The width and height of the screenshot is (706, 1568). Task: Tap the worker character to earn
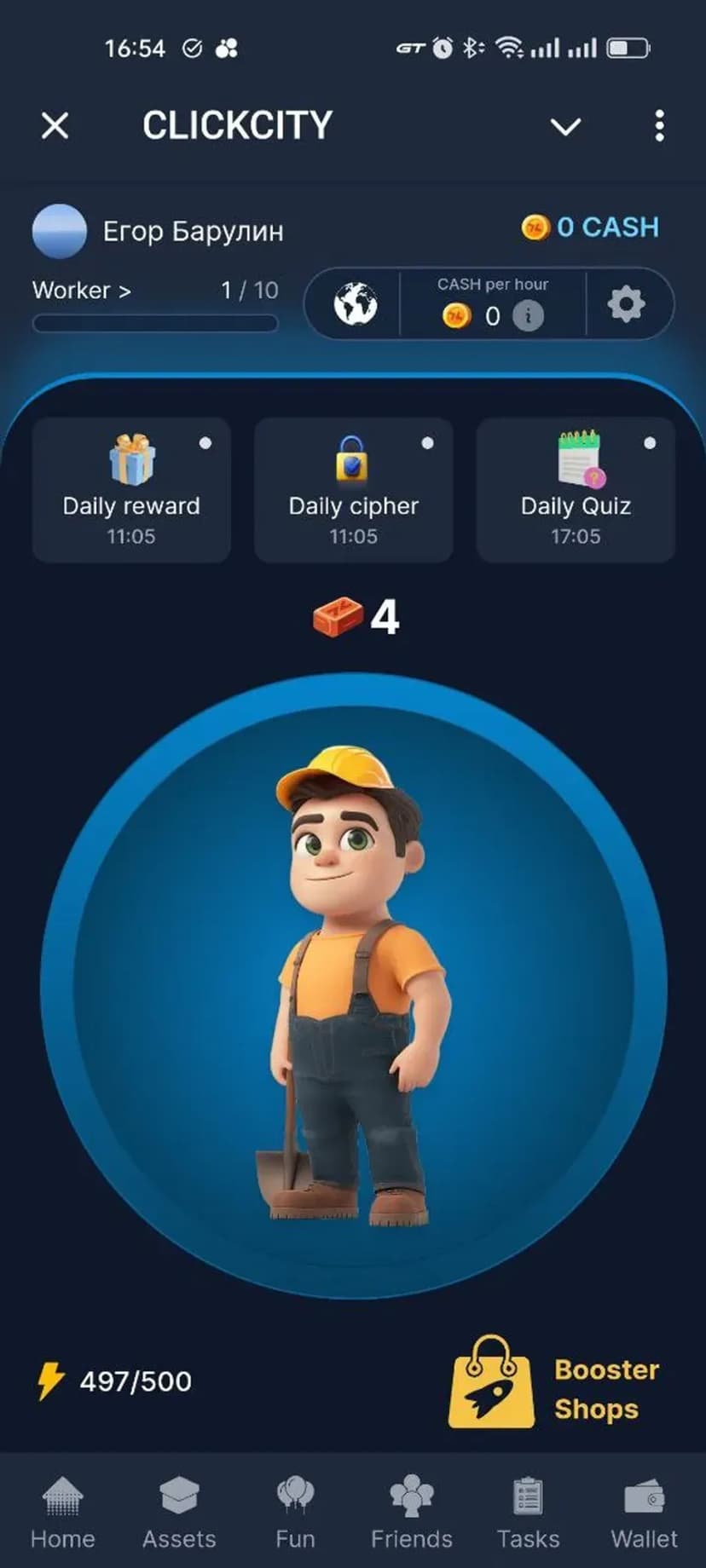click(353, 986)
